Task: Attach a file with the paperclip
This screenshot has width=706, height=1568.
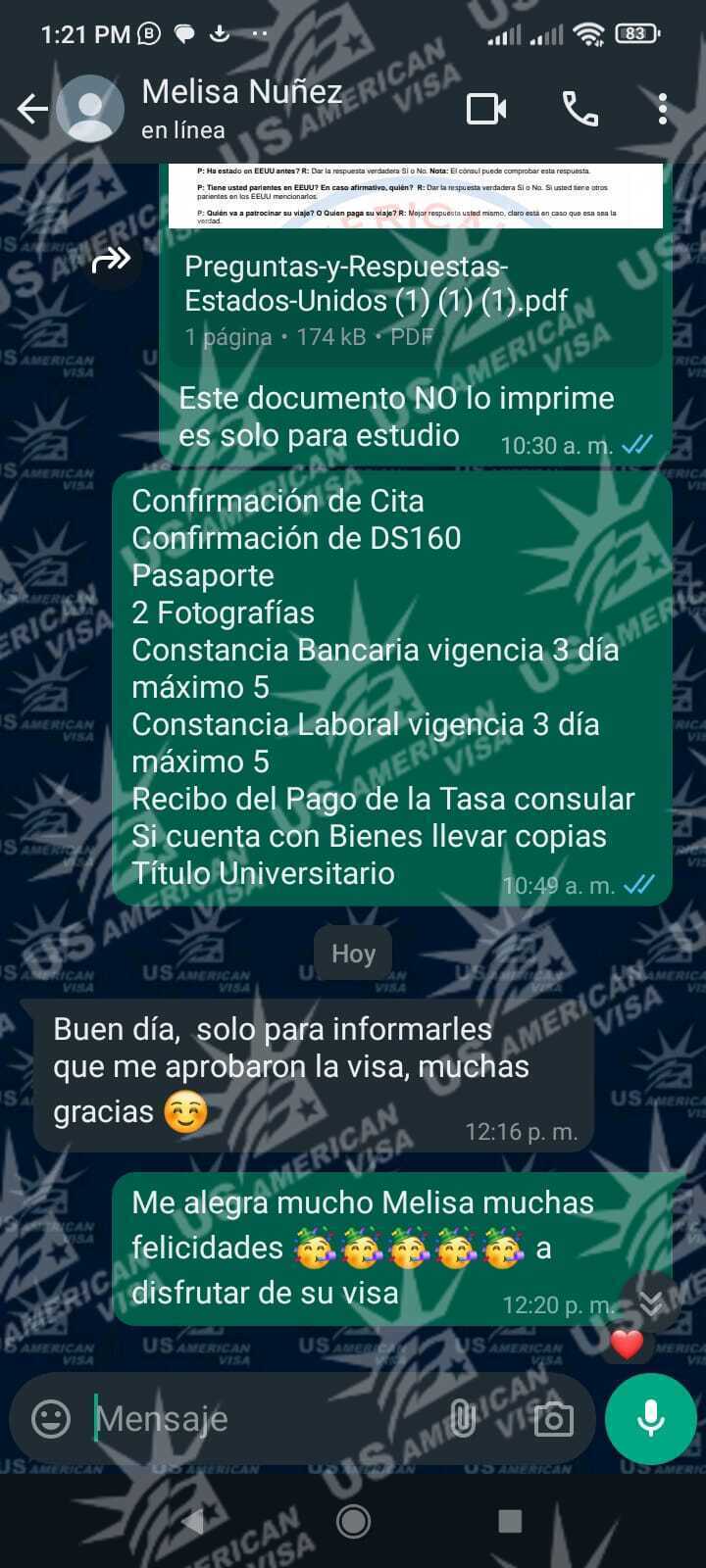Action: click(461, 1418)
